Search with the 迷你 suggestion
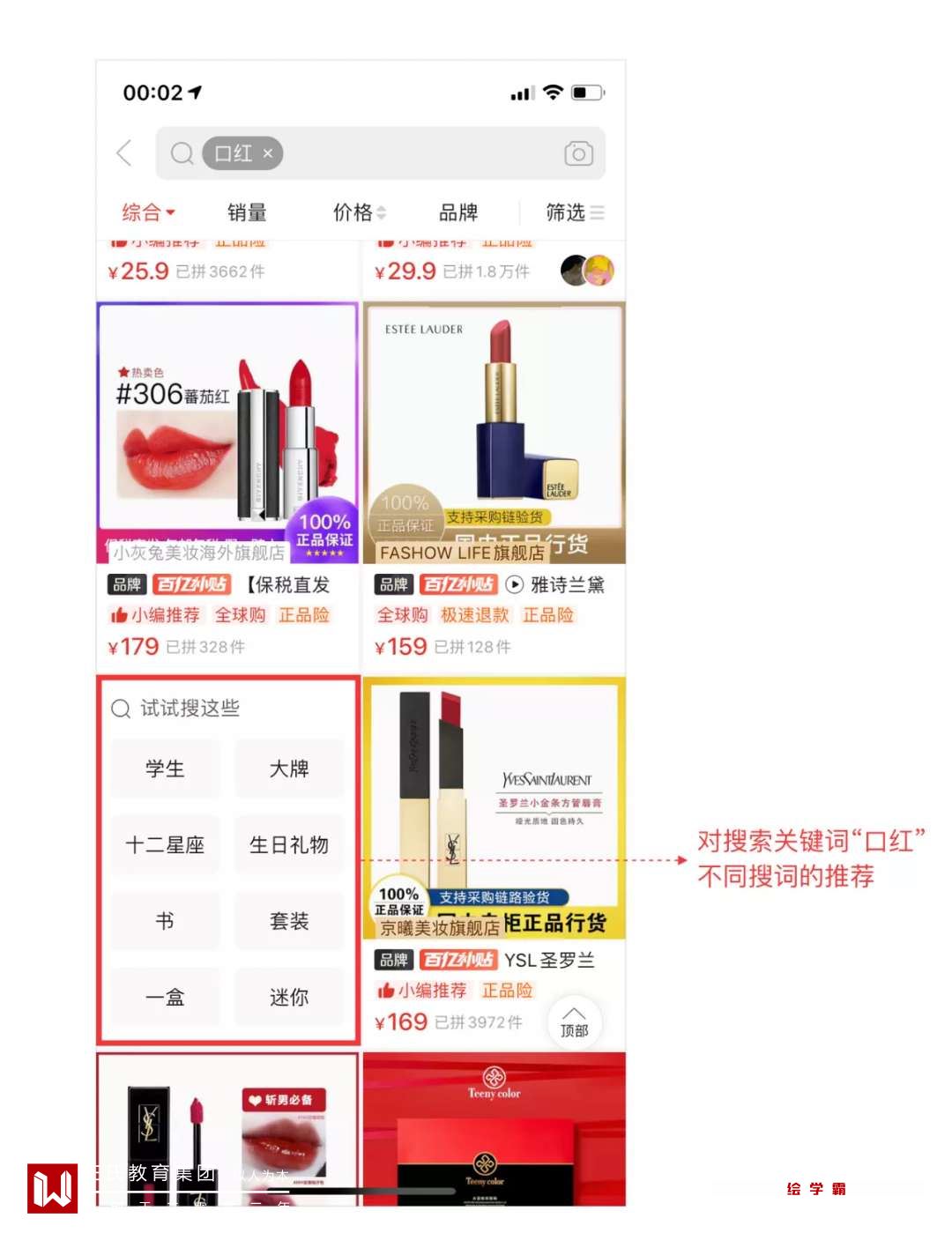 (289, 998)
